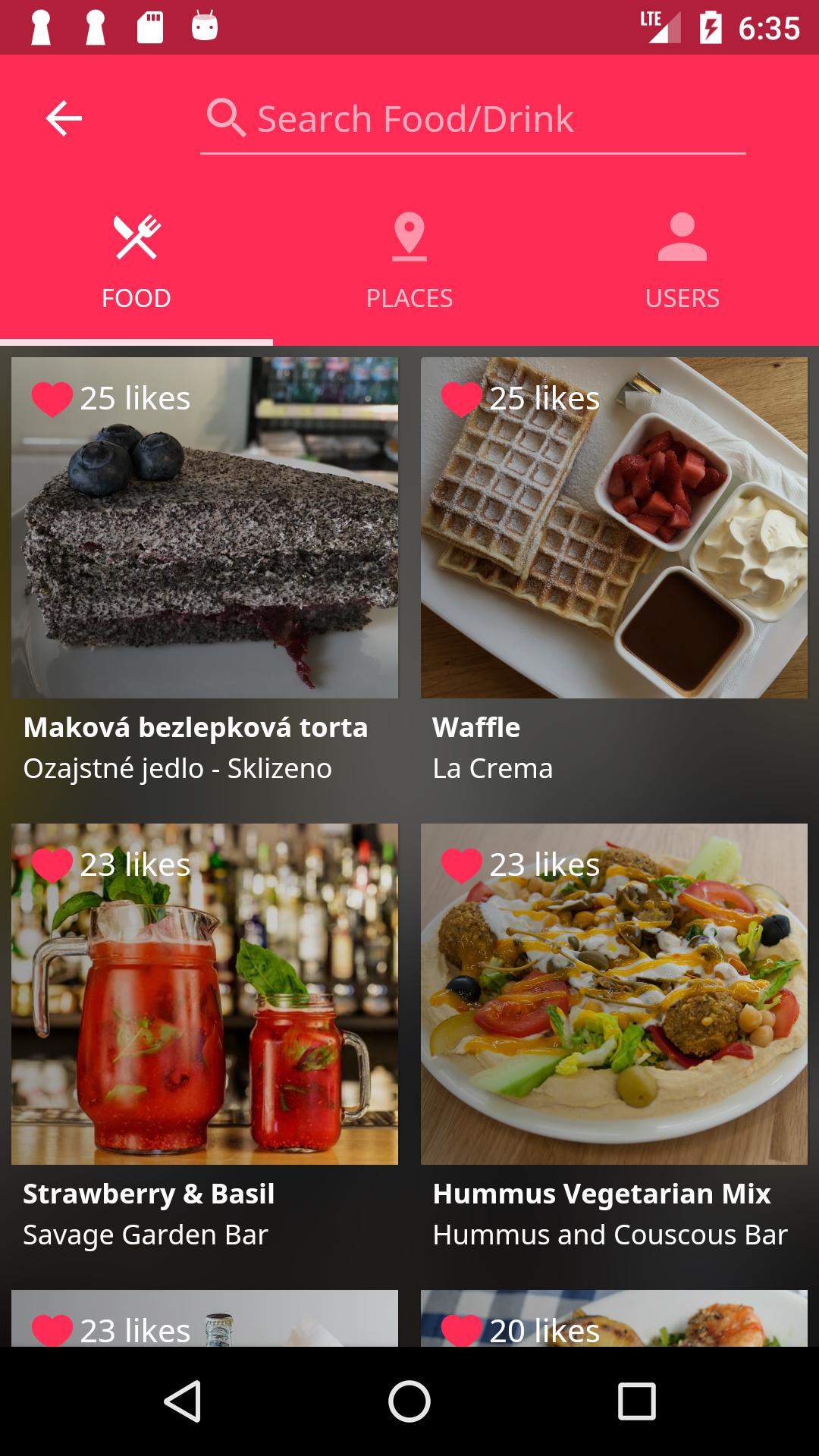Go back using the arrow icon
Viewport: 819px width, 1456px height.
pos(64,118)
